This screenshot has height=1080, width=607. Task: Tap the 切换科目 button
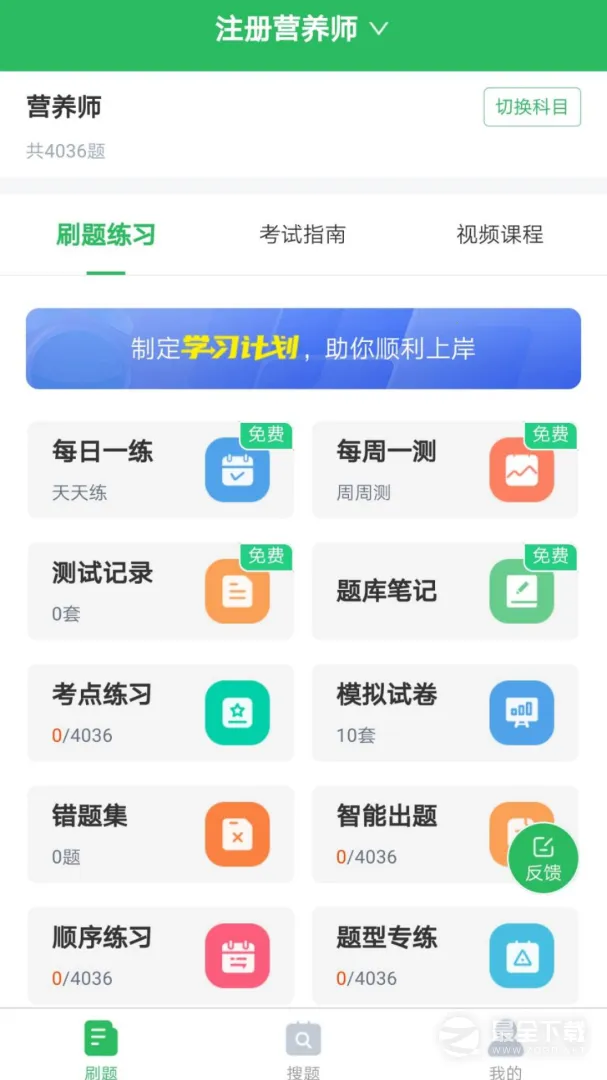click(531, 107)
